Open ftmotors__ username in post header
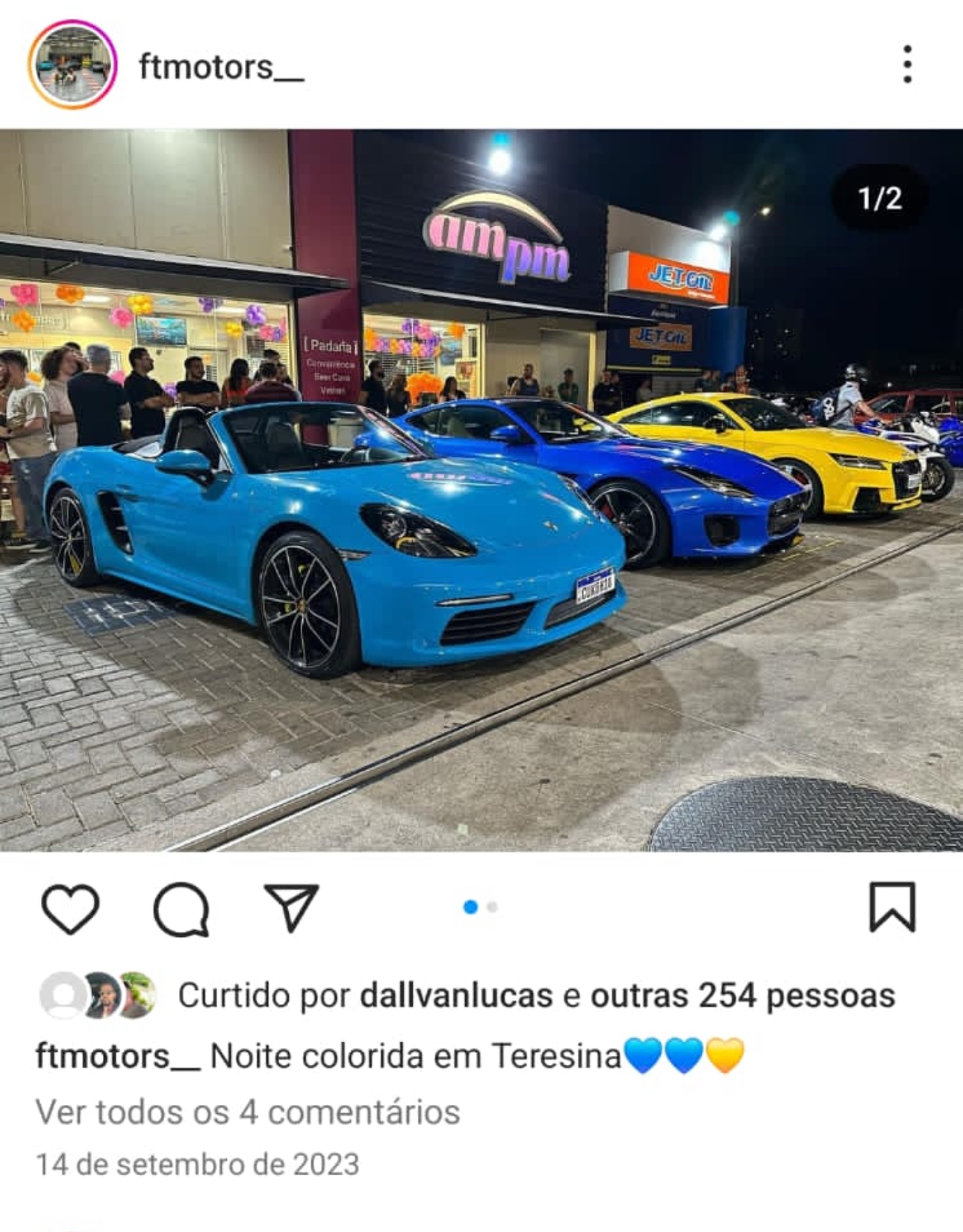963x1232 pixels. click(221, 67)
